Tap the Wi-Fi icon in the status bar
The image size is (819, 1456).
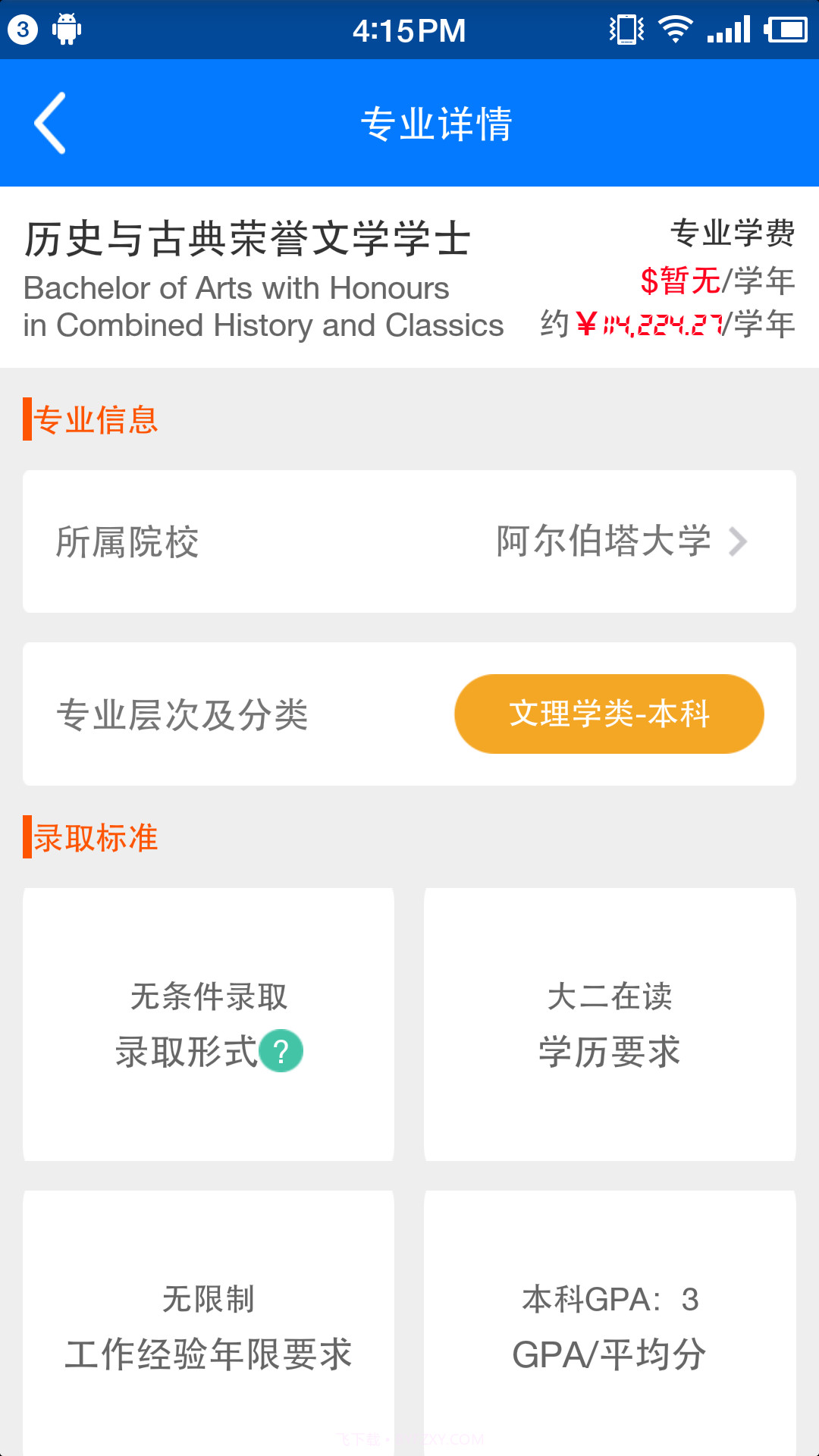click(x=676, y=29)
